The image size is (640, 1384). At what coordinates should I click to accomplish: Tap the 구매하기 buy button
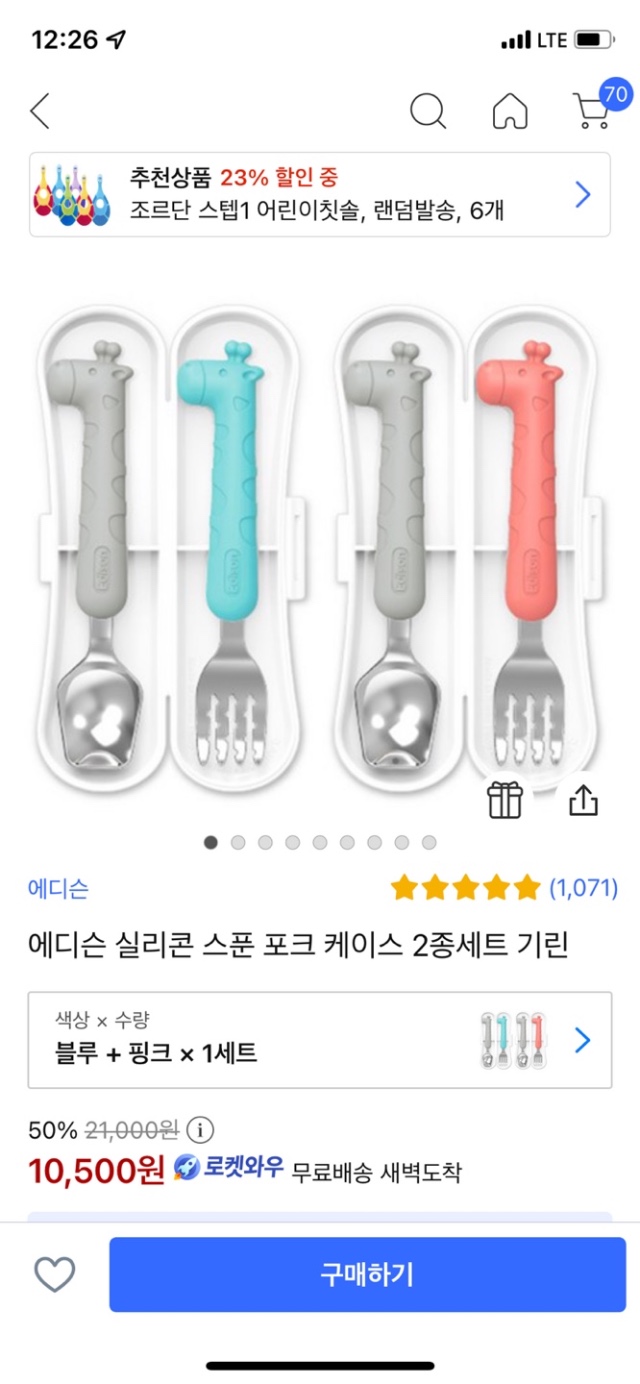[367, 1274]
